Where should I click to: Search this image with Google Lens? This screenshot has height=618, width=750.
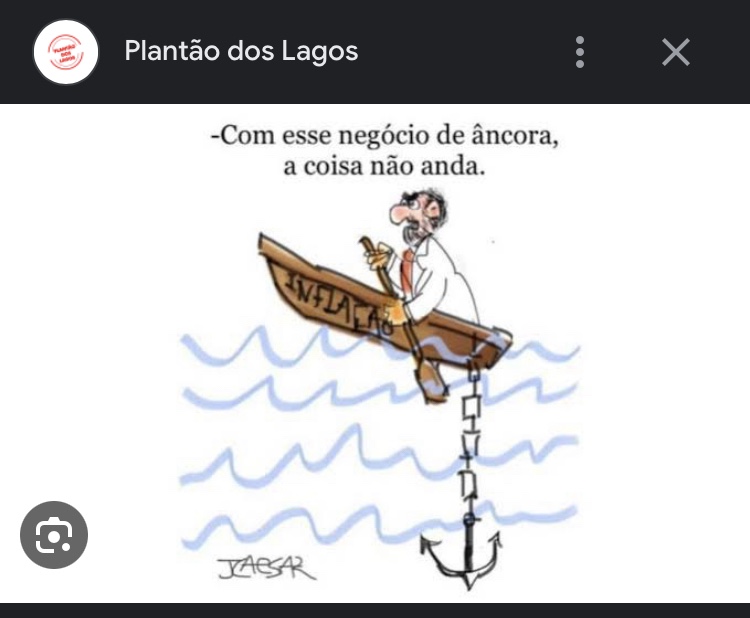54,535
